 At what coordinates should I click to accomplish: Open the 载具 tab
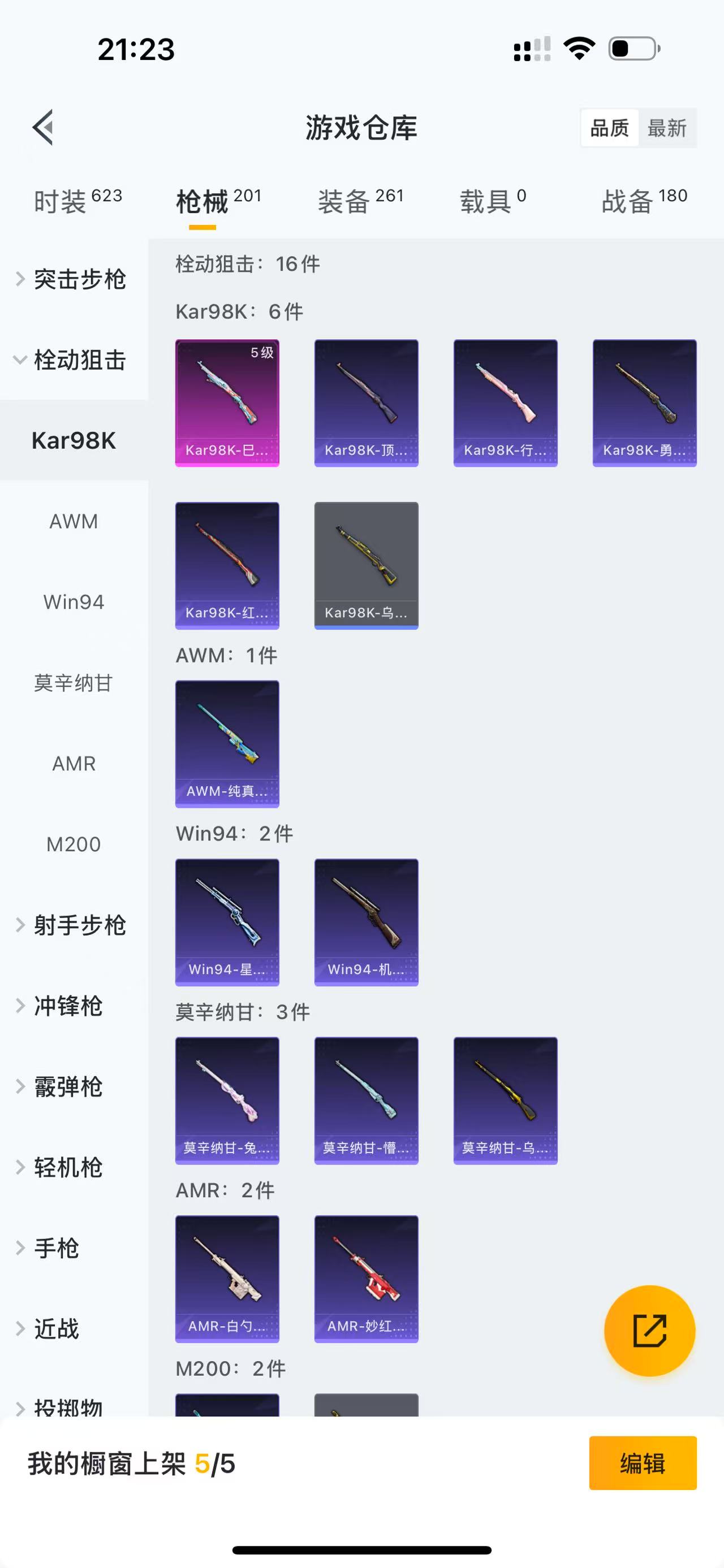point(493,201)
